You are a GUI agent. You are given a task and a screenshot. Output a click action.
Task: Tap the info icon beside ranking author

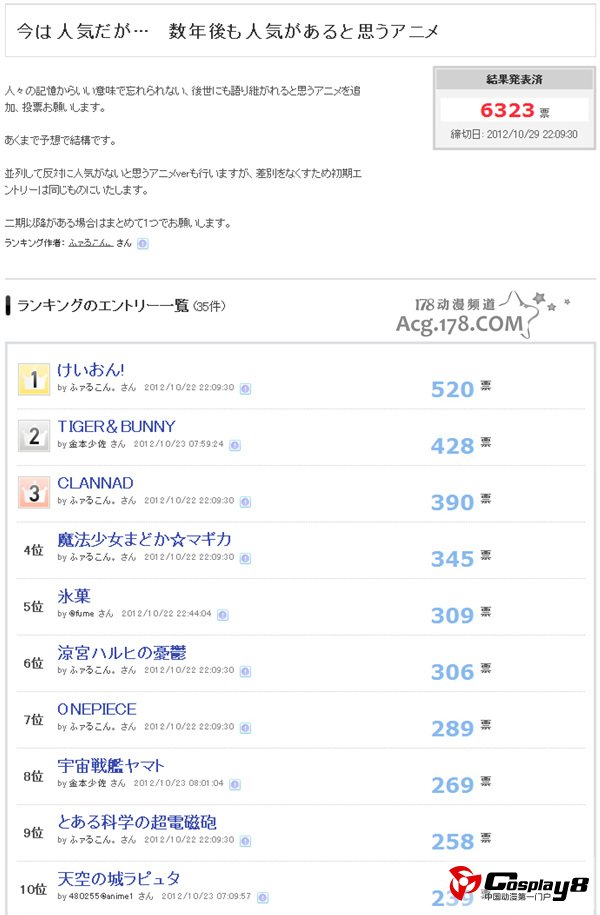point(142,243)
